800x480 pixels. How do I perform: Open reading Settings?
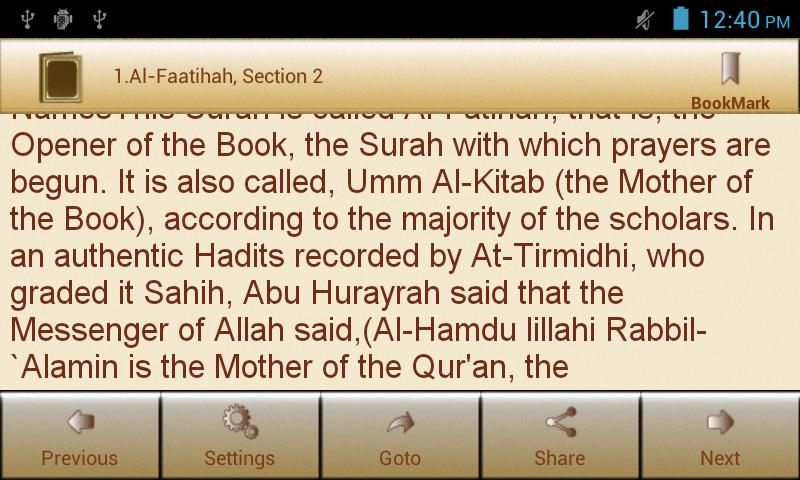240,436
